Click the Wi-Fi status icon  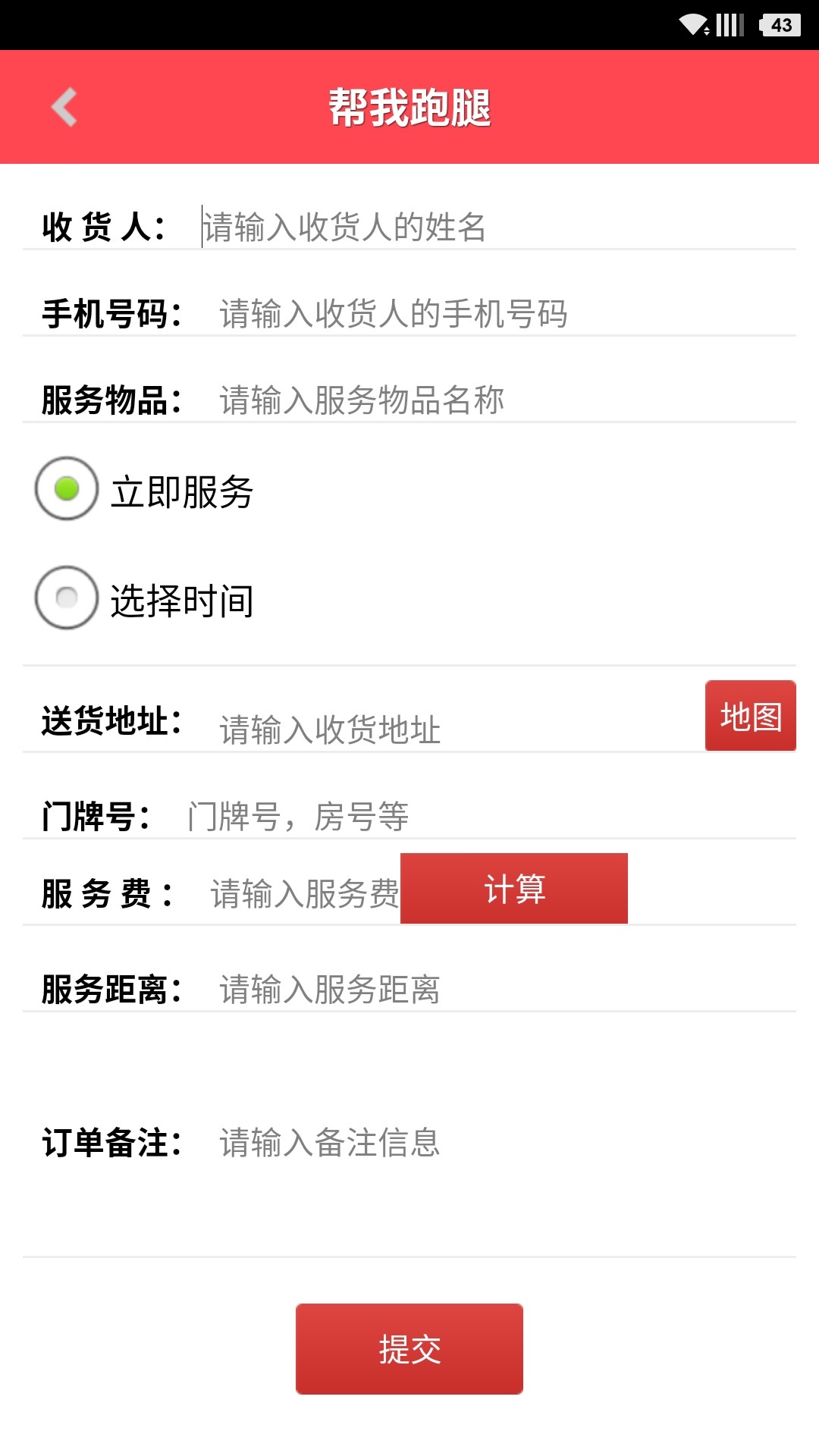pyautogui.click(x=691, y=24)
